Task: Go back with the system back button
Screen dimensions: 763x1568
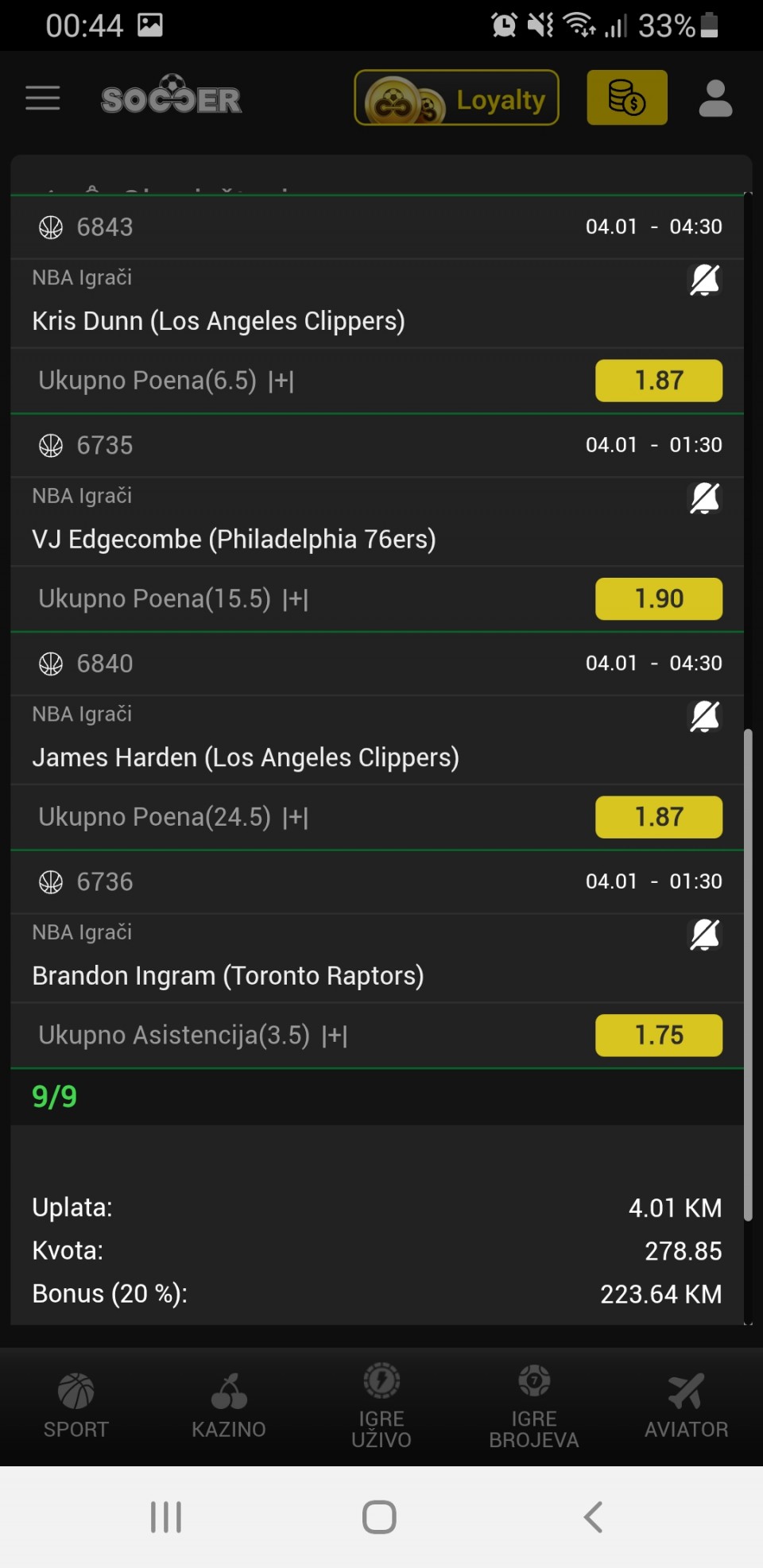Action: tap(593, 1517)
